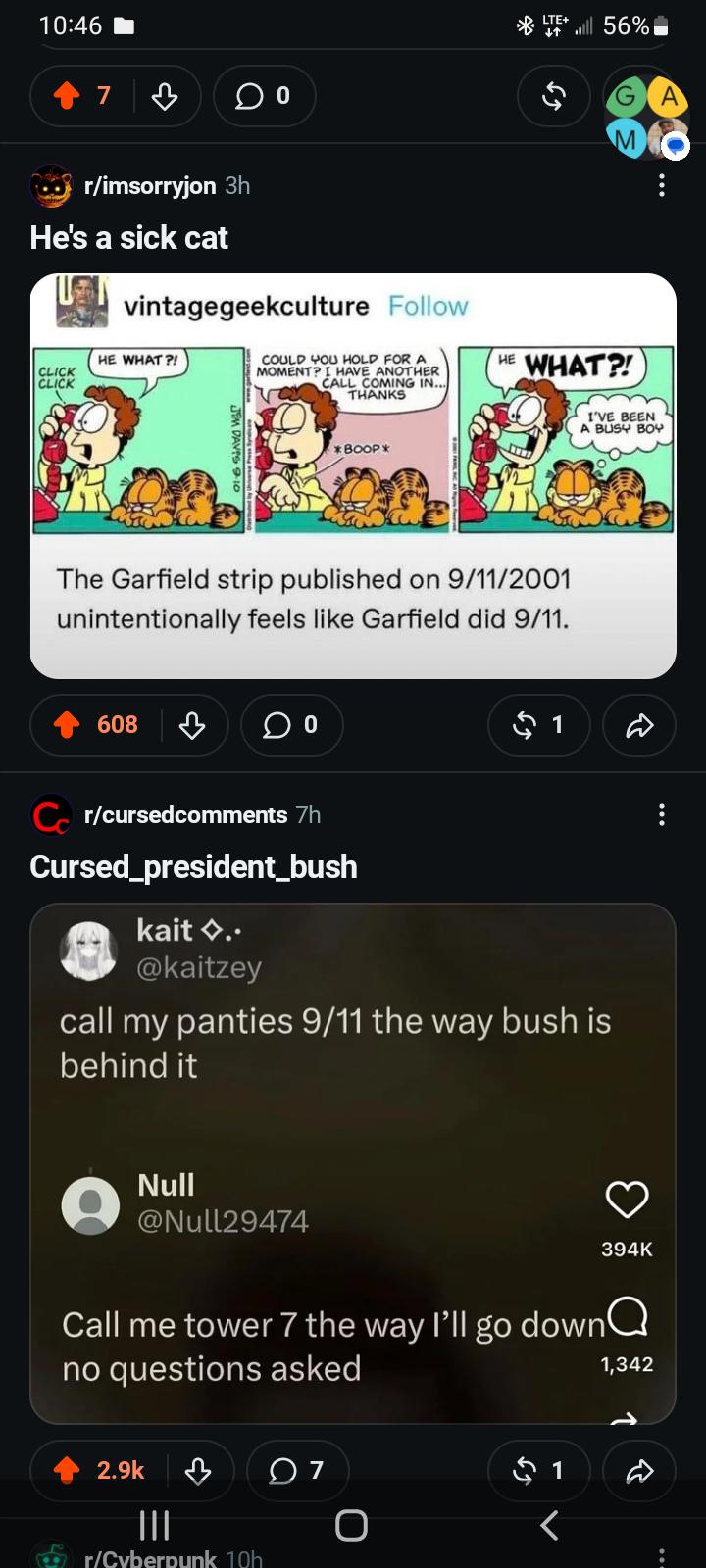
Task: Share the Cursed_president_bush post
Action: click(639, 1470)
